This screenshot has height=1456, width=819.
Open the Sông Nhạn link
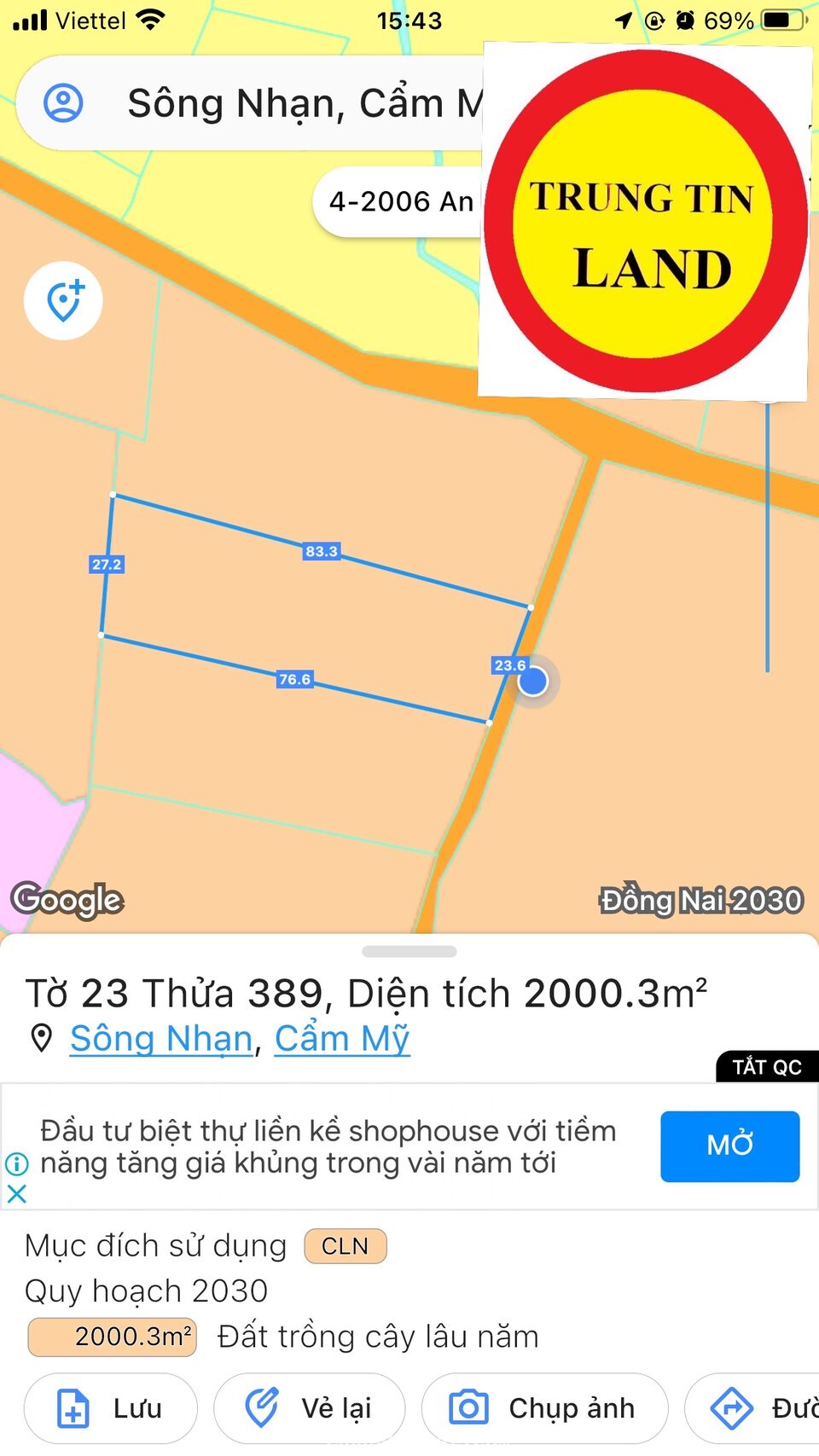point(161,1039)
